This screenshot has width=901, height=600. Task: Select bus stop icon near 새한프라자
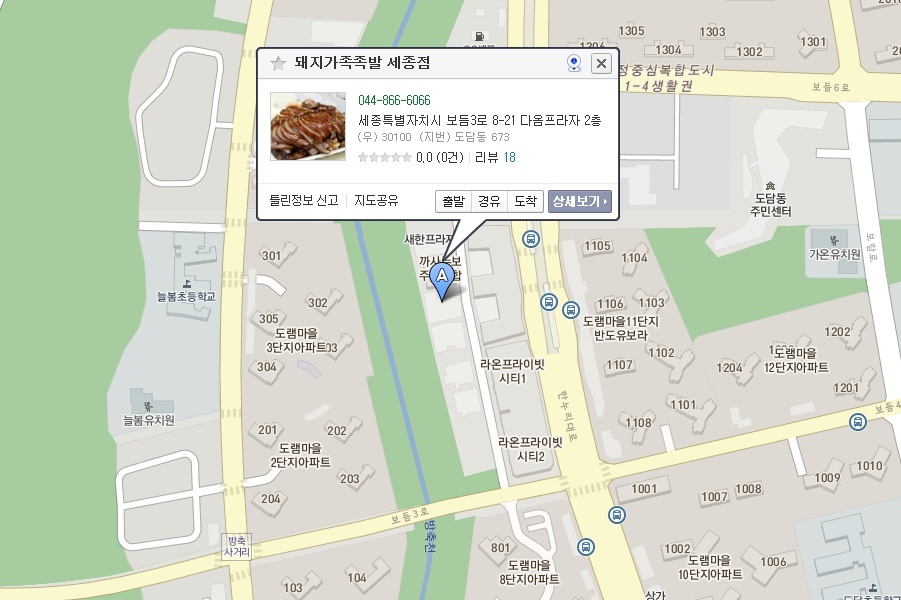[531, 239]
